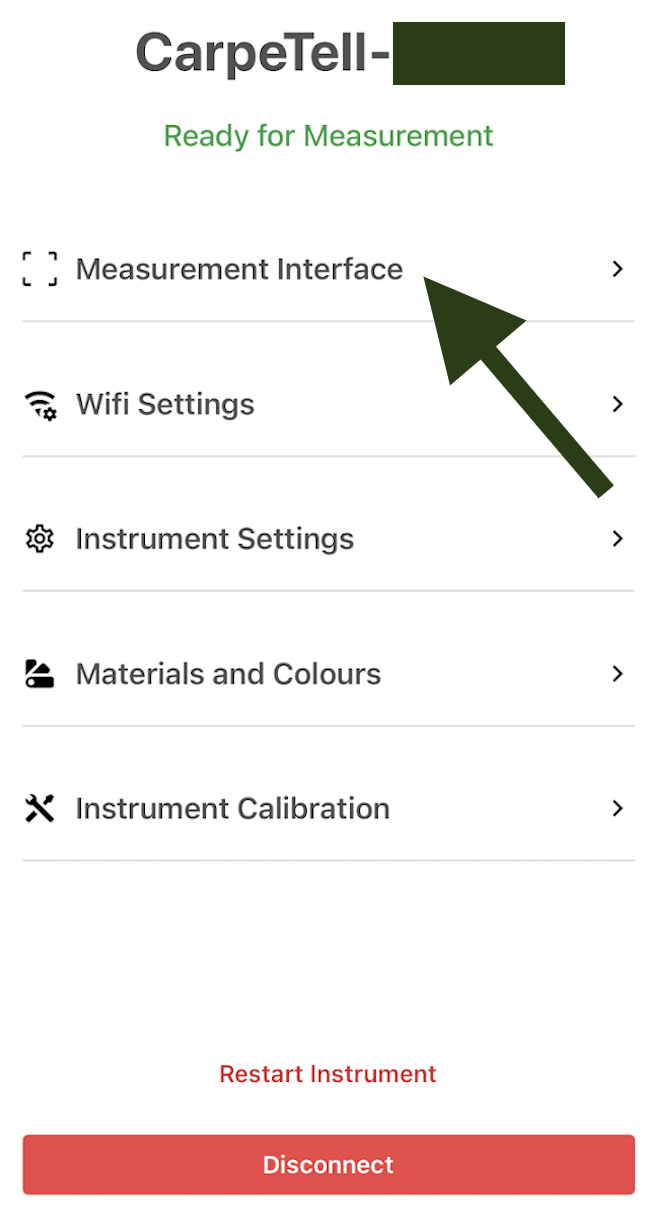
Task: Open the Measurement Interface row
Action: tap(240, 269)
